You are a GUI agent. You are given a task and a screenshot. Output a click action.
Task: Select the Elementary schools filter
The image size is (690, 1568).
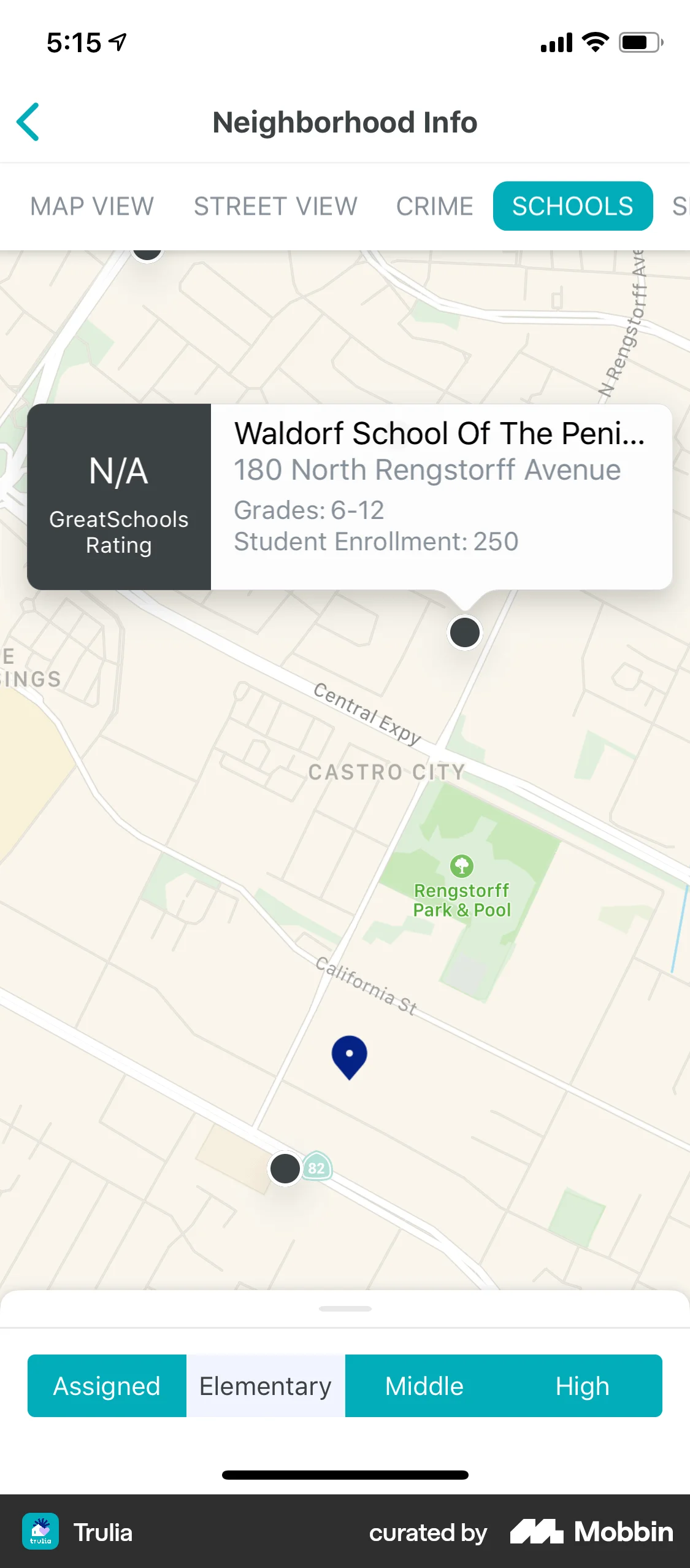point(265,1385)
